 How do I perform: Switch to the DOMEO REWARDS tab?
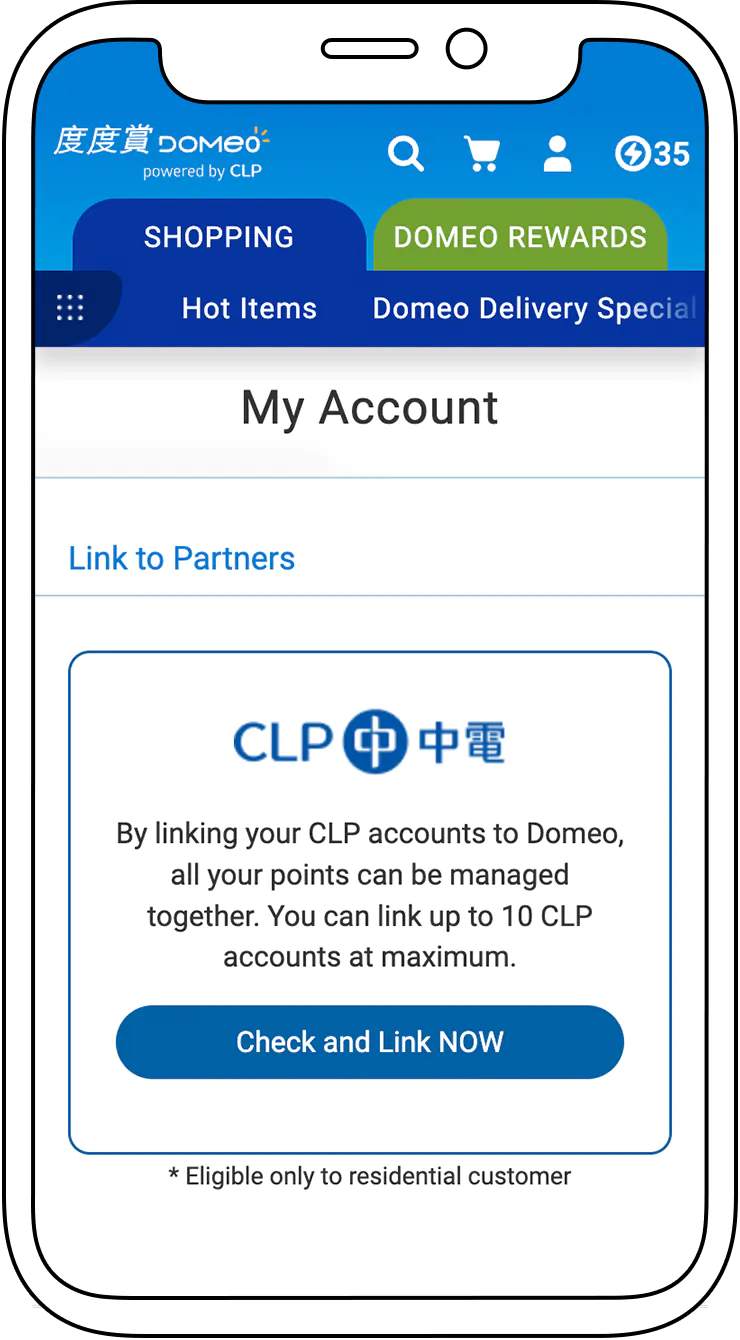[x=520, y=236]
